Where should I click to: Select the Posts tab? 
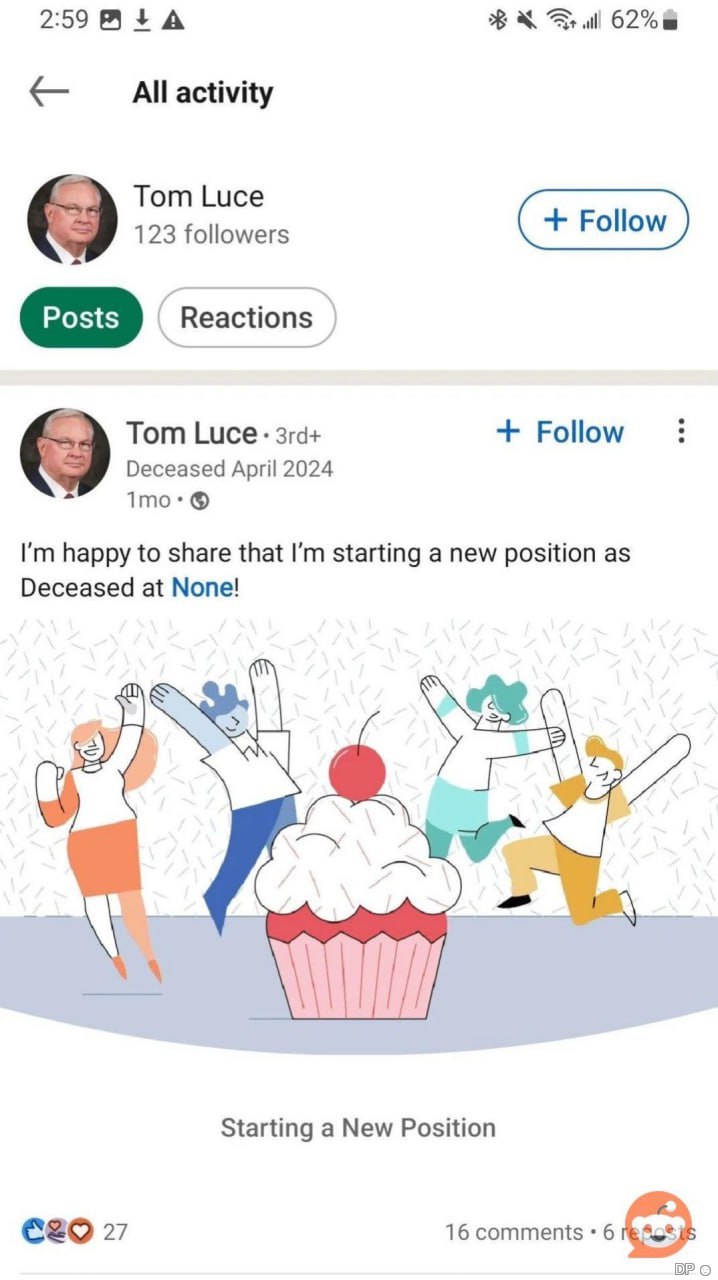pyautogui.click(x=81, y=318)
